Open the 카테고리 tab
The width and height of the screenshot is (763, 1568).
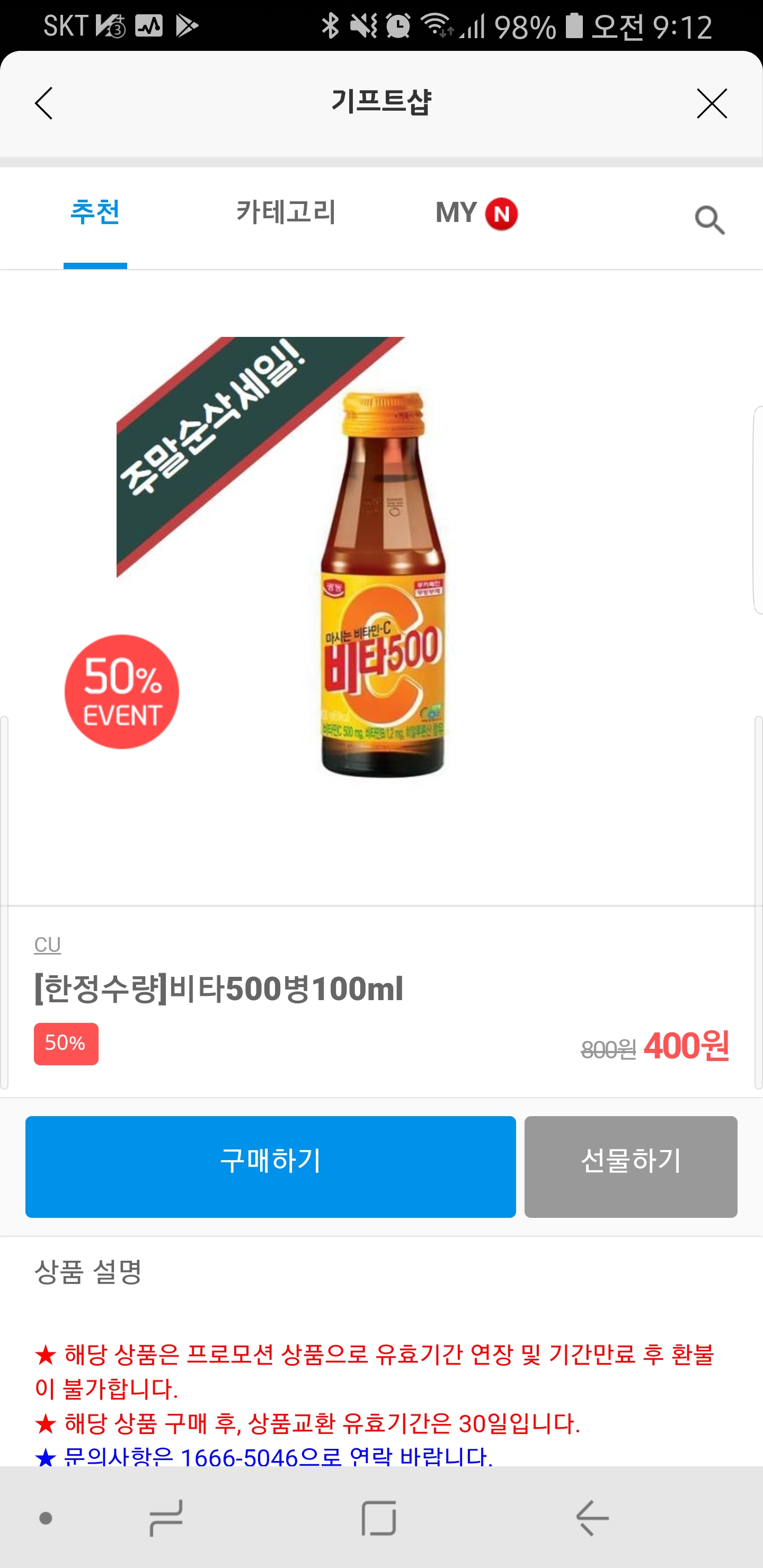[x=286, y=213]
